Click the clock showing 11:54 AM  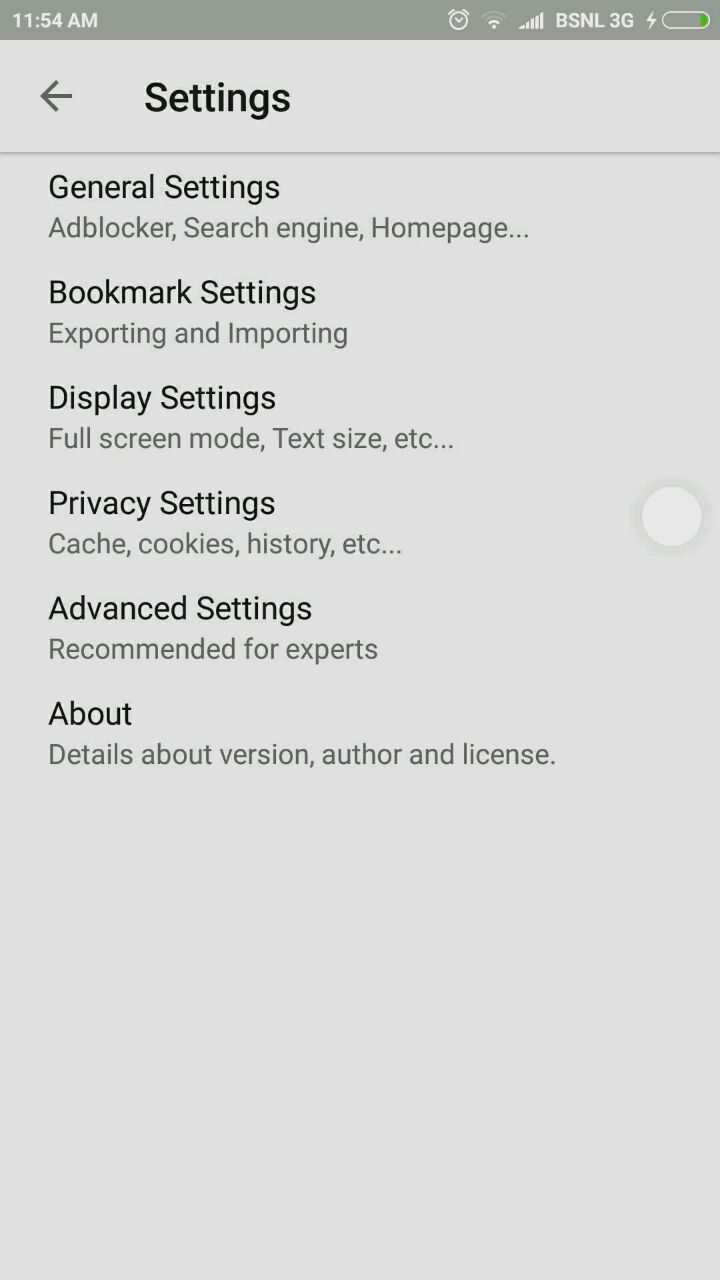(50, 19)
